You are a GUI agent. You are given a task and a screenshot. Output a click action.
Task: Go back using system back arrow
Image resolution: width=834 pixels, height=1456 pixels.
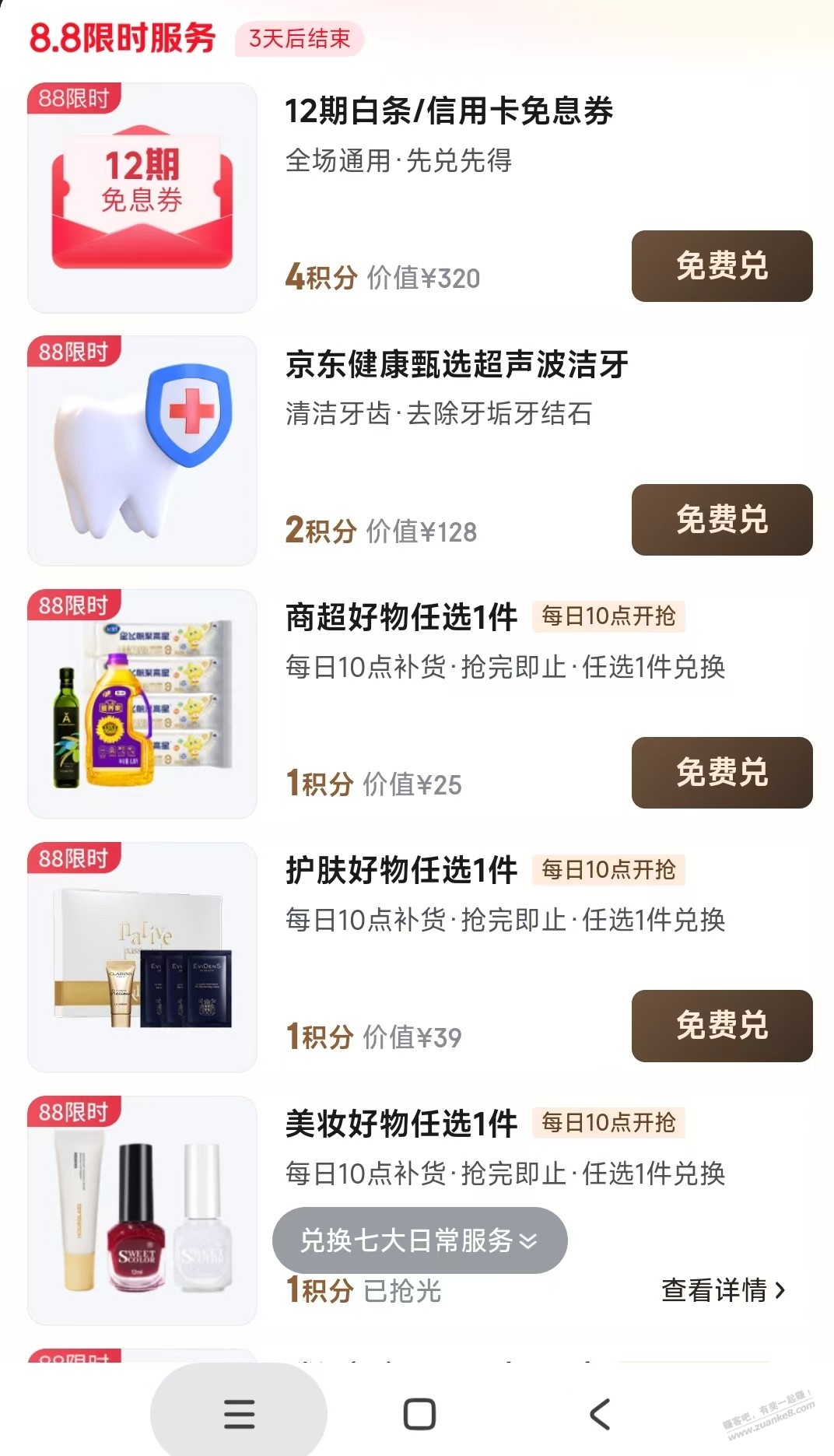pos(599,1413)
